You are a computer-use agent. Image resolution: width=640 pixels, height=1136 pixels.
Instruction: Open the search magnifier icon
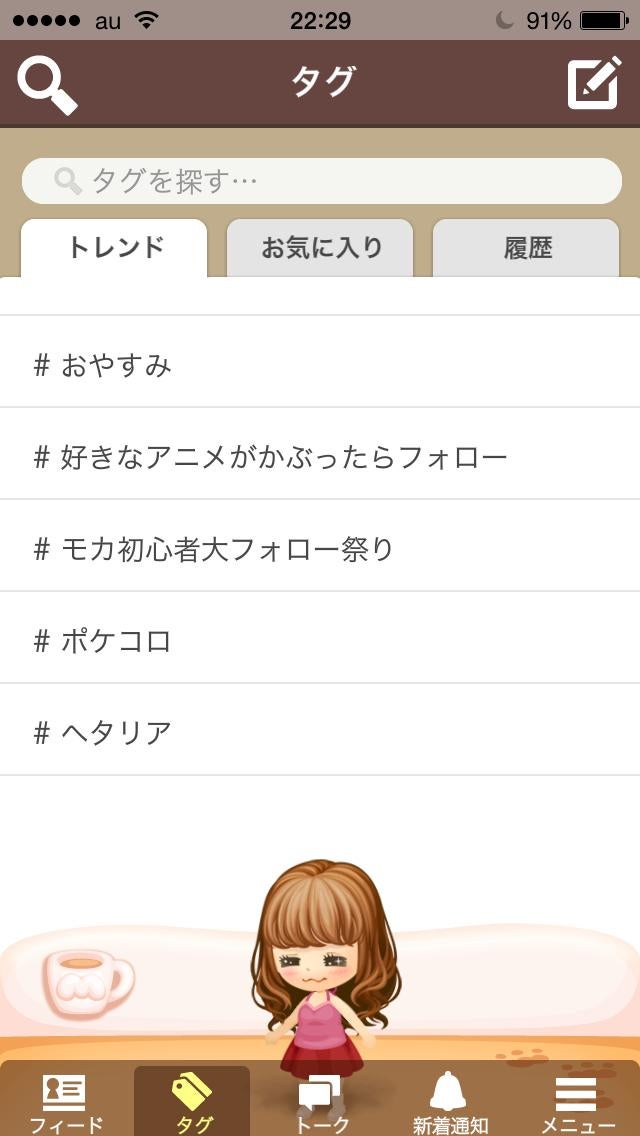(x=47, y=84)
